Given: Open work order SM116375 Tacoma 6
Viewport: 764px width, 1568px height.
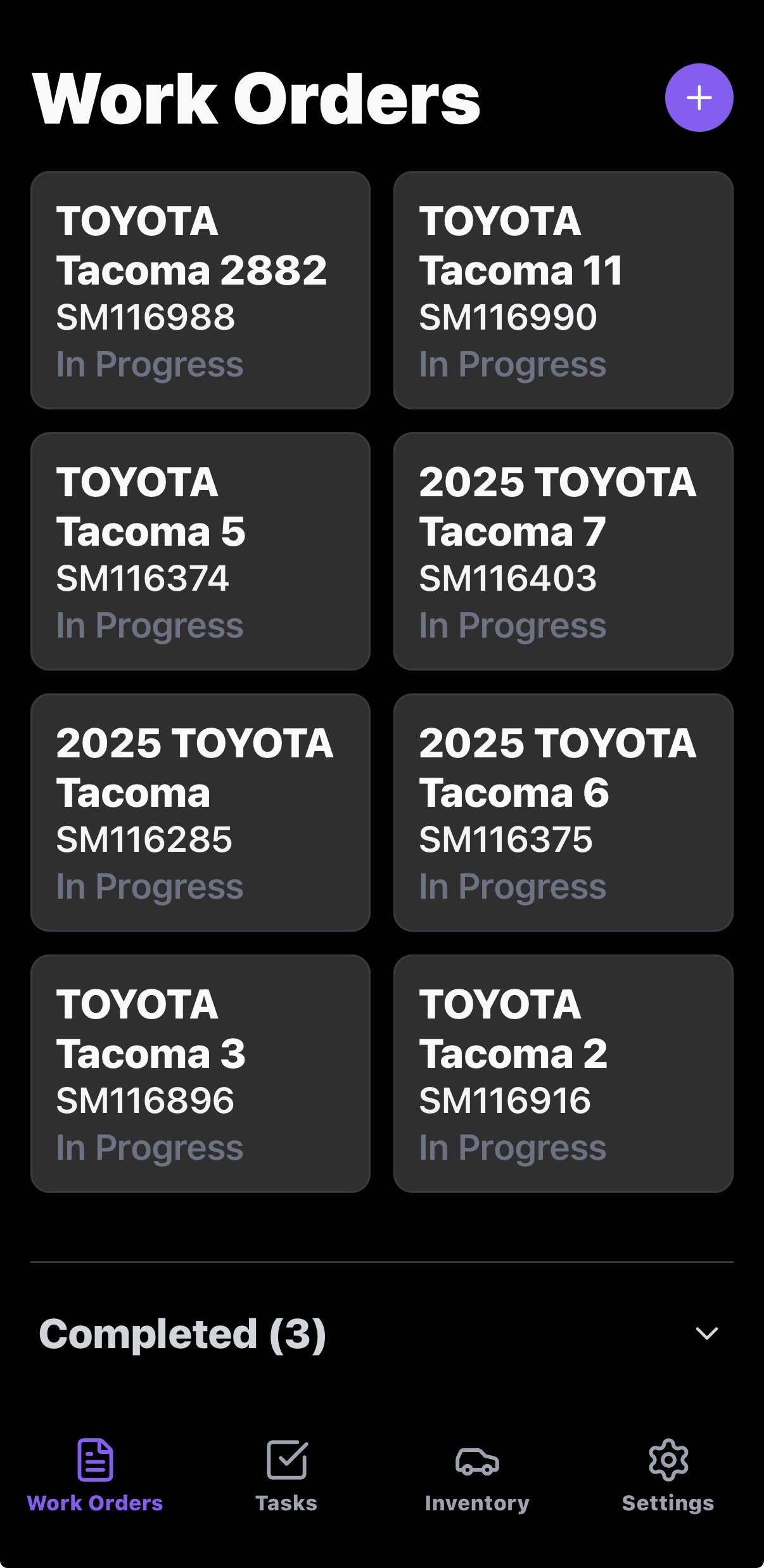Looking at the screenshot, I should pyautogui.click(x=563, y=813).
